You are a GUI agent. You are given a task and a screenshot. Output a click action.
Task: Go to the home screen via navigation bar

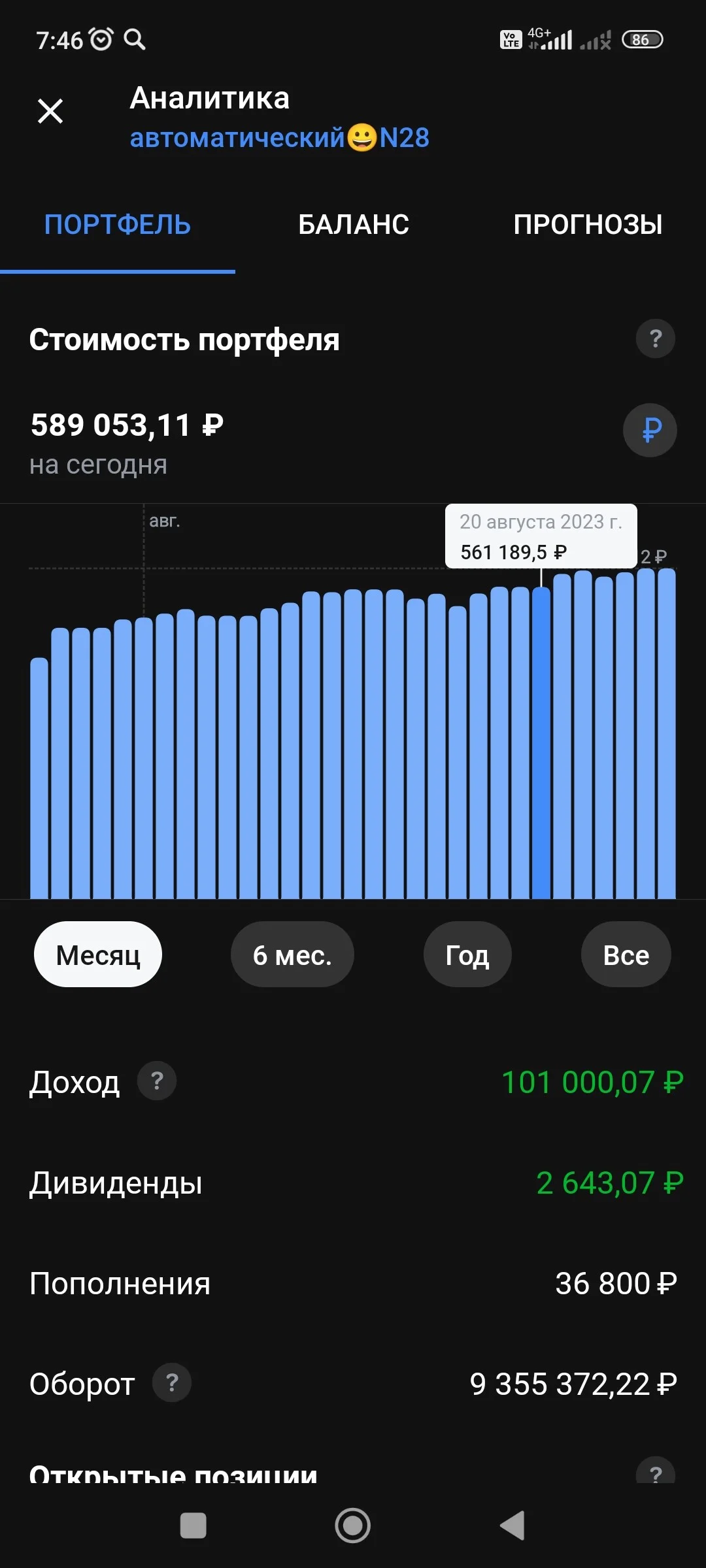[x=353, y=1526]
